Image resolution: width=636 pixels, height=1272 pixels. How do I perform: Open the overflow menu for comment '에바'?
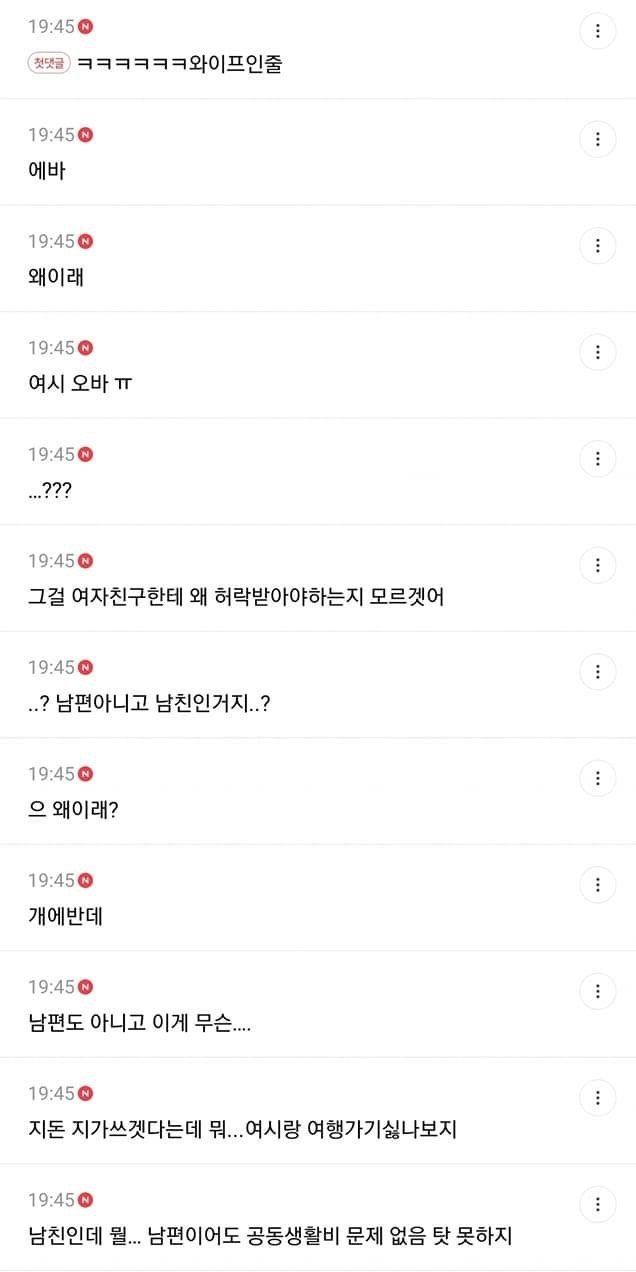pos(598,139)
